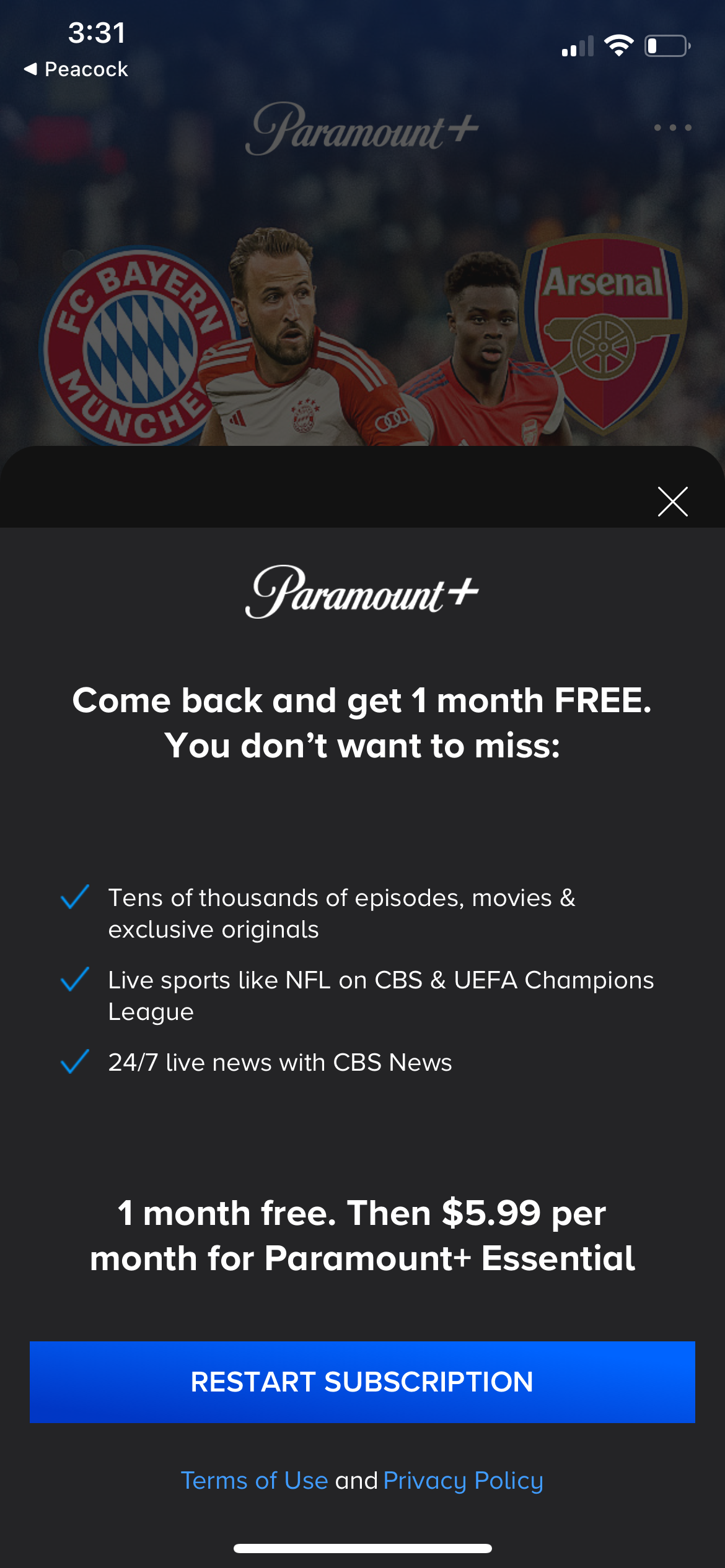Open the more options ellipsis menu

click(x=673, y=127)
